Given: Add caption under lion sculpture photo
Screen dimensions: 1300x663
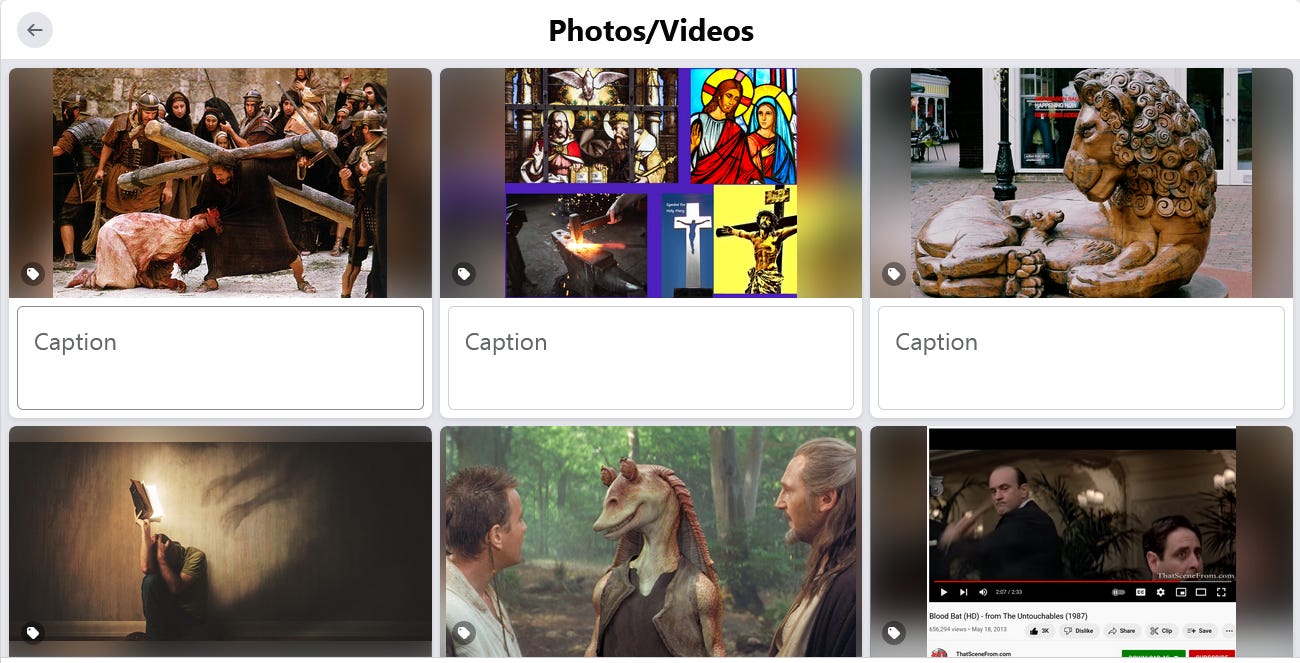Looking at the screenshot, I should [x=1081, y=357].
